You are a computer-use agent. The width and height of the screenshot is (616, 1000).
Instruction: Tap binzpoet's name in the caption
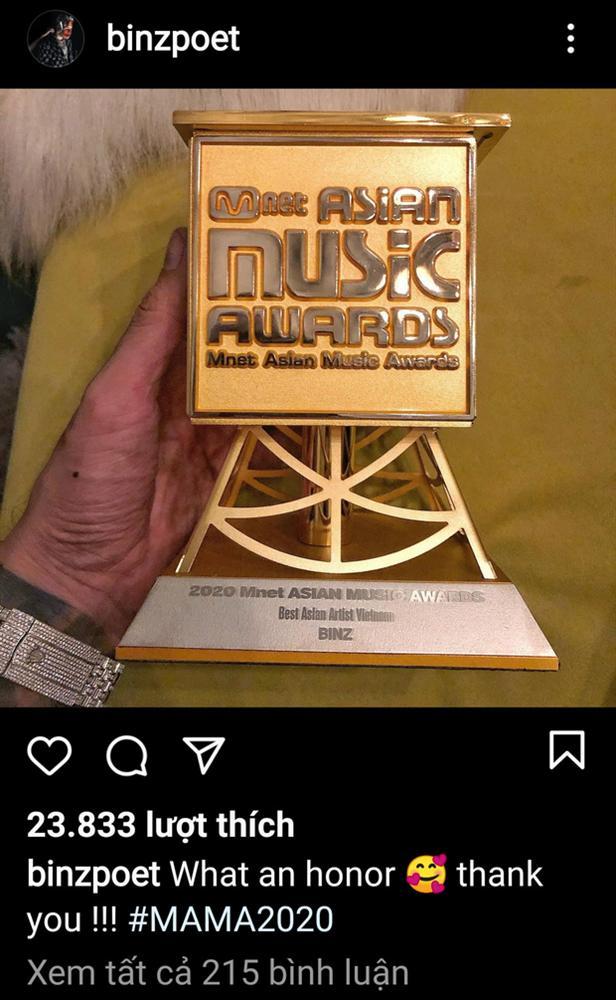point(93,874)
